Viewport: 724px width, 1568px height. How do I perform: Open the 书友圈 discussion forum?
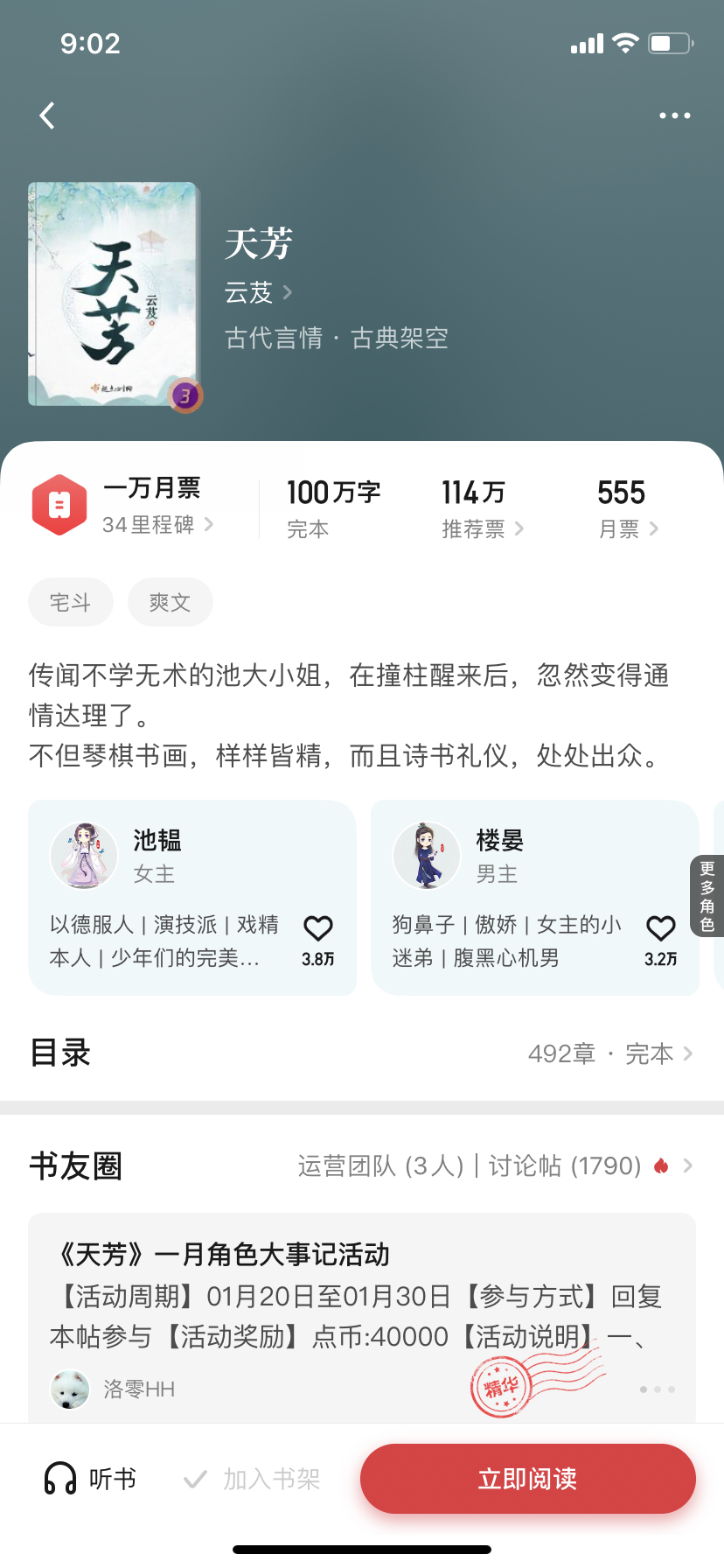(362, 1165)
